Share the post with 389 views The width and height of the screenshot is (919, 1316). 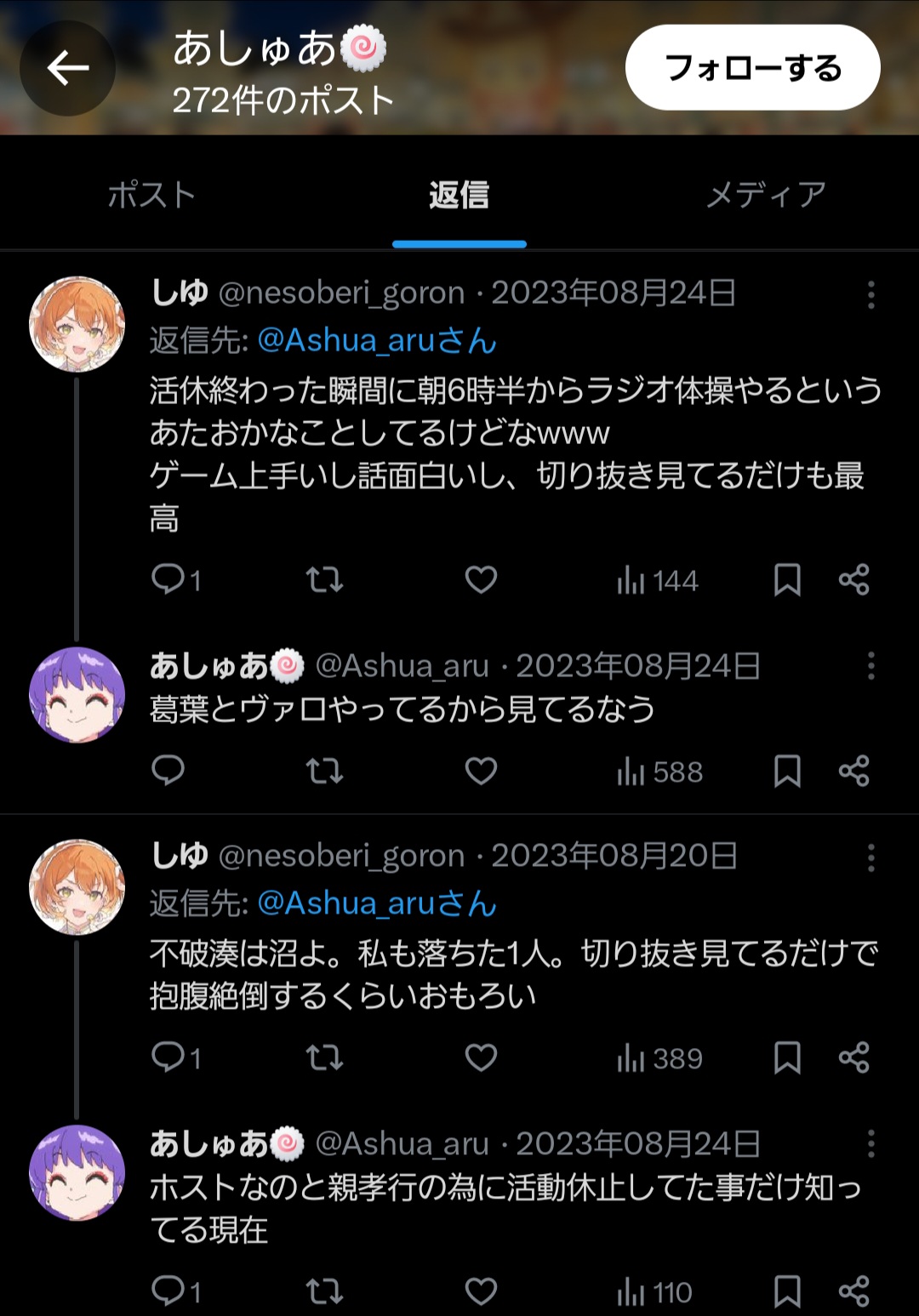[853, 1057]
